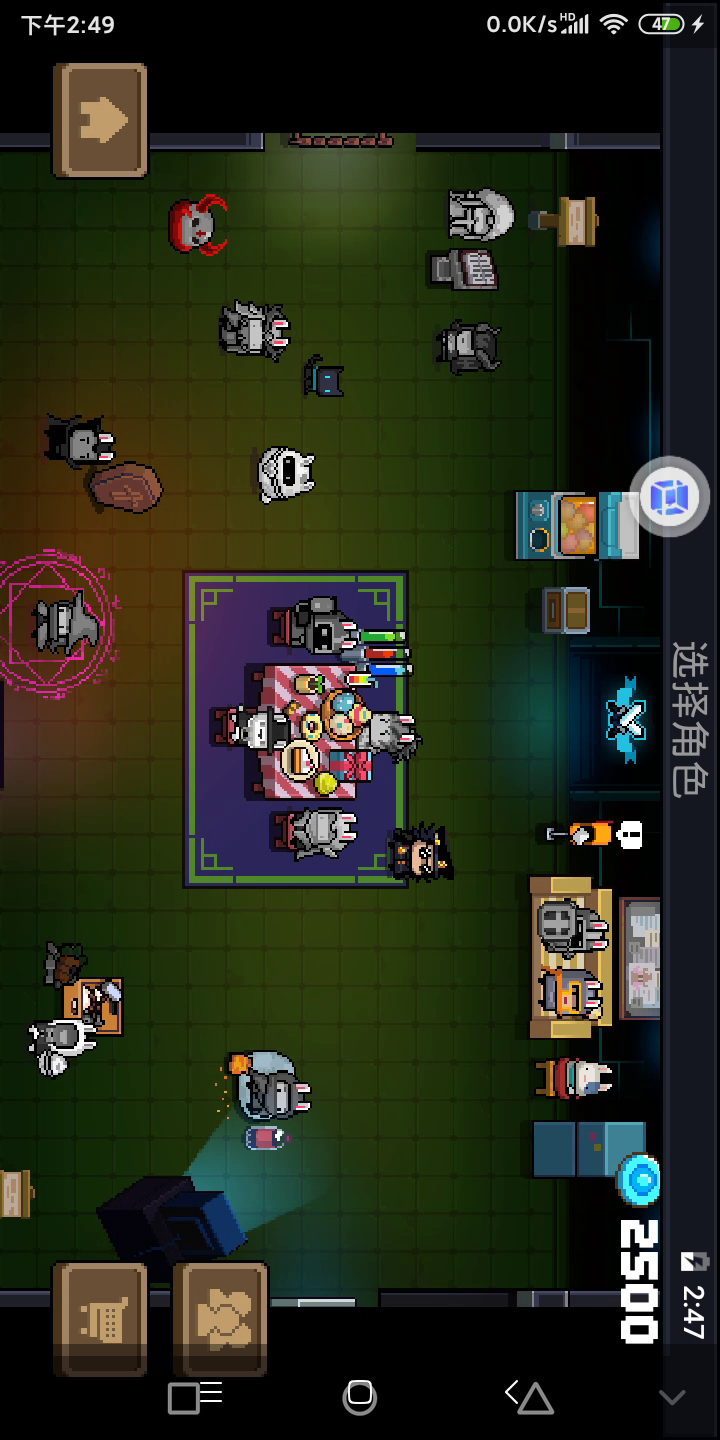
Task: Open the shopping cart store button
Action: (x=100, y=1319)
